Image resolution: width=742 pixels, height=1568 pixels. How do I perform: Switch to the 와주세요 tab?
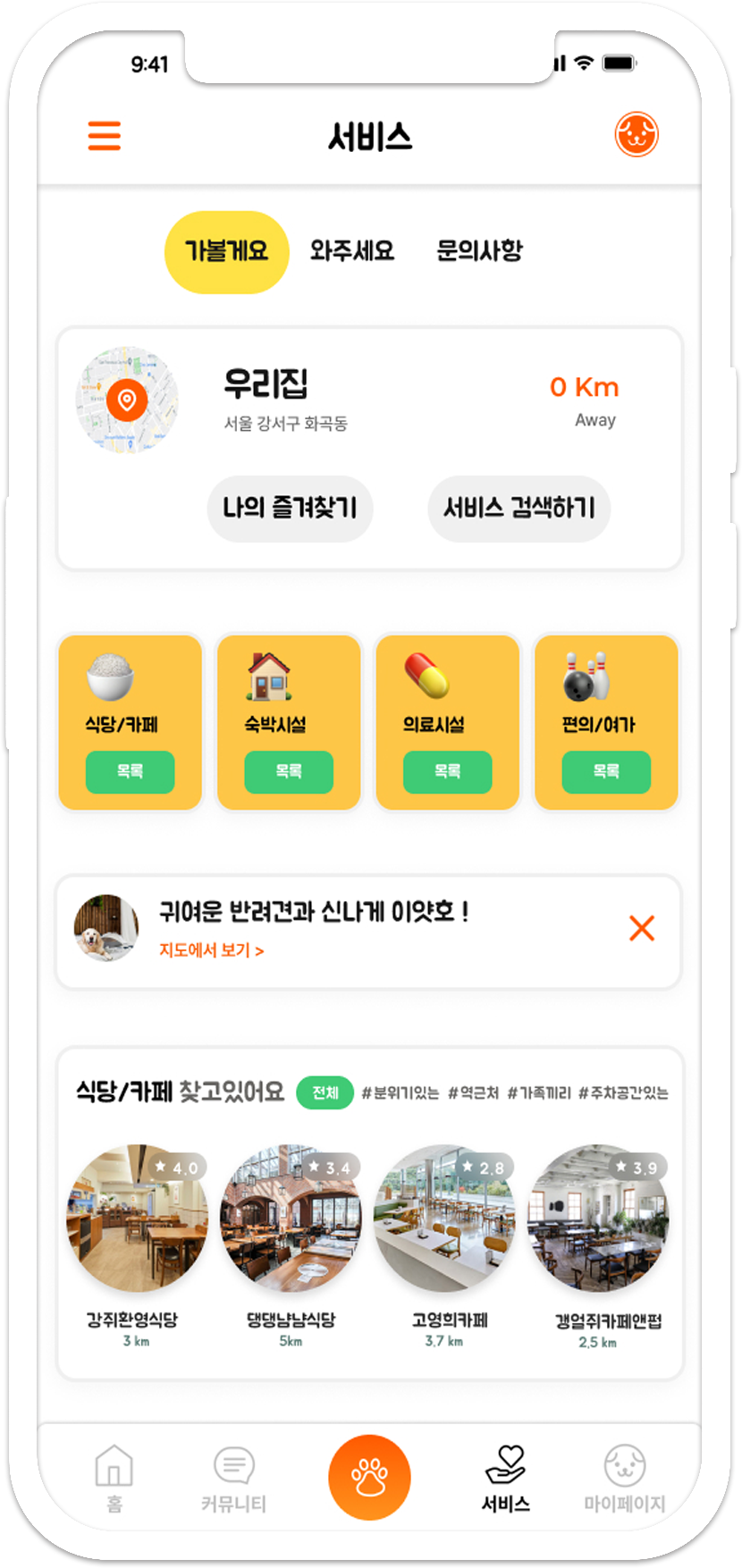click(x=352, y=251)
